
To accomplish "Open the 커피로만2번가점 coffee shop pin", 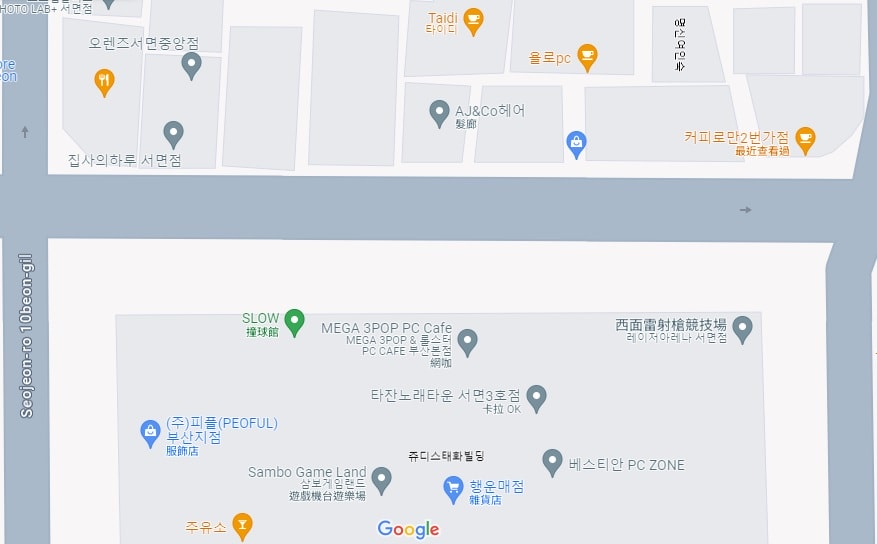I will (x=805, y=137).
